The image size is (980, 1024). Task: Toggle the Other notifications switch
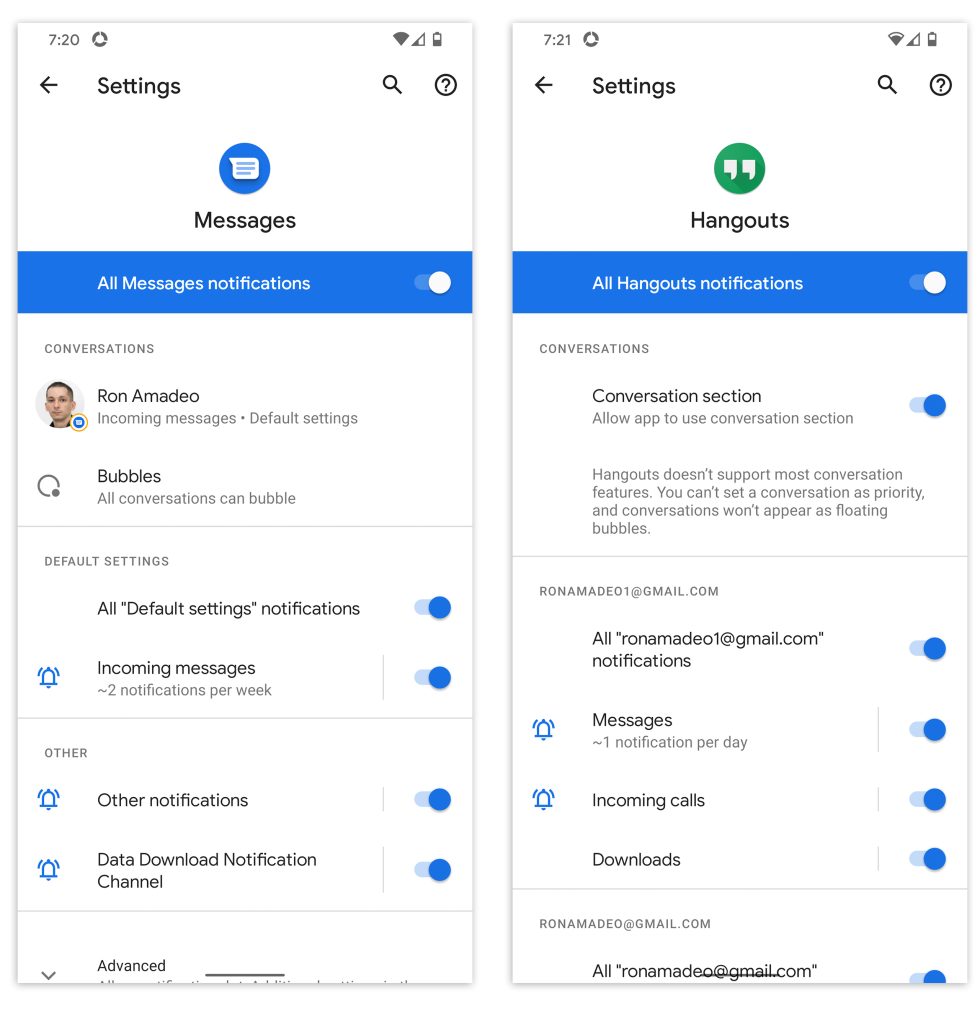click(433, 800)
